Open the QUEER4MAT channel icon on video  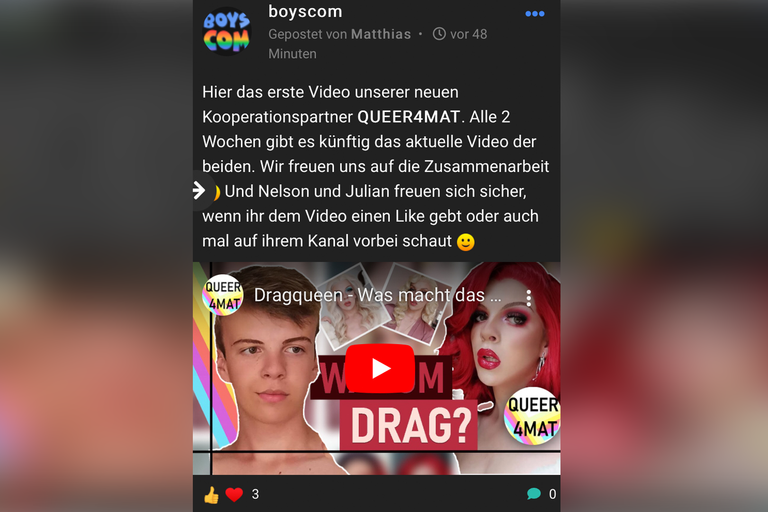[222, 295]
